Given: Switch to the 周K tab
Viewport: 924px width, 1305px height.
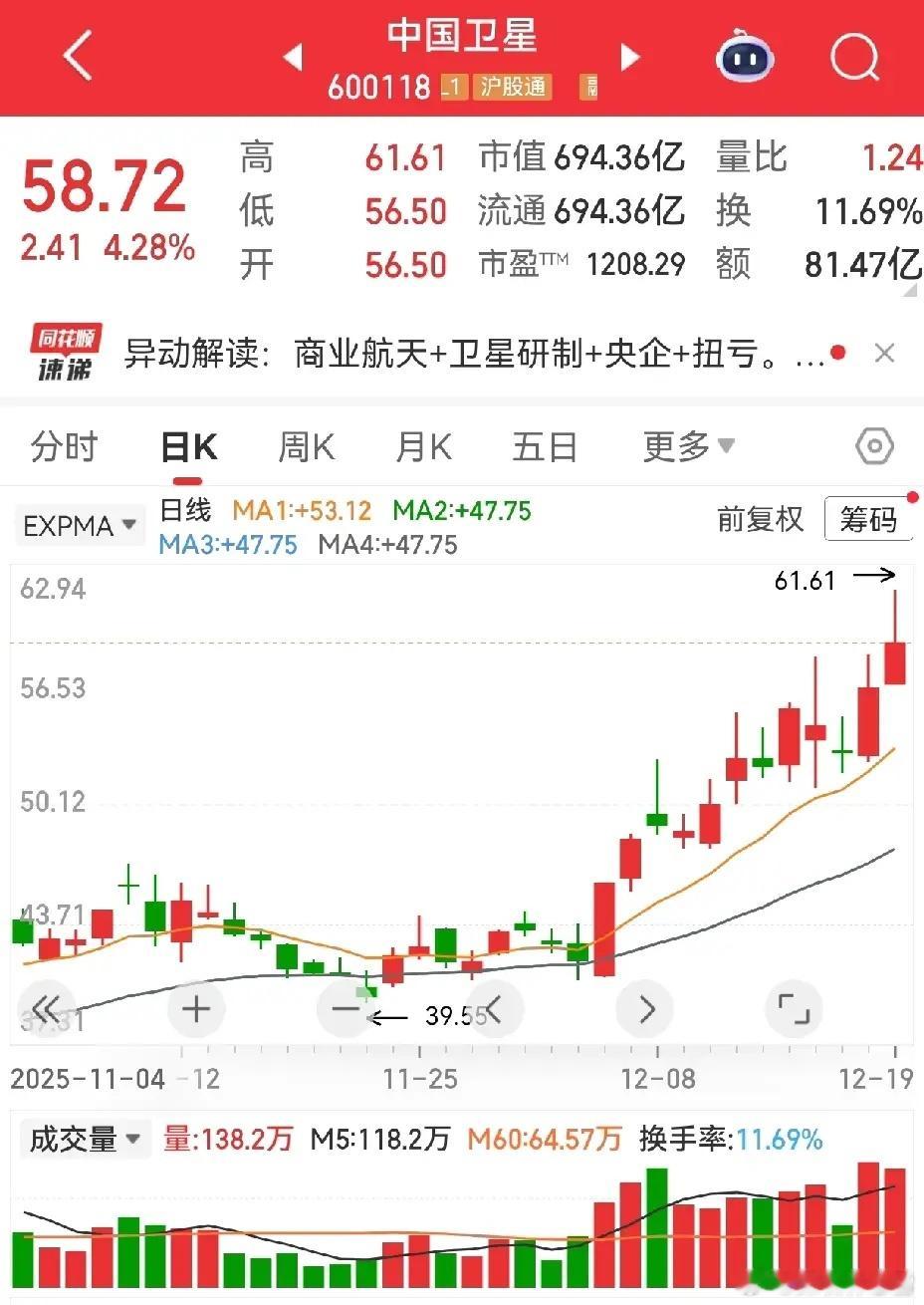Looking at the screenshot, I should [x=306, y=447].
